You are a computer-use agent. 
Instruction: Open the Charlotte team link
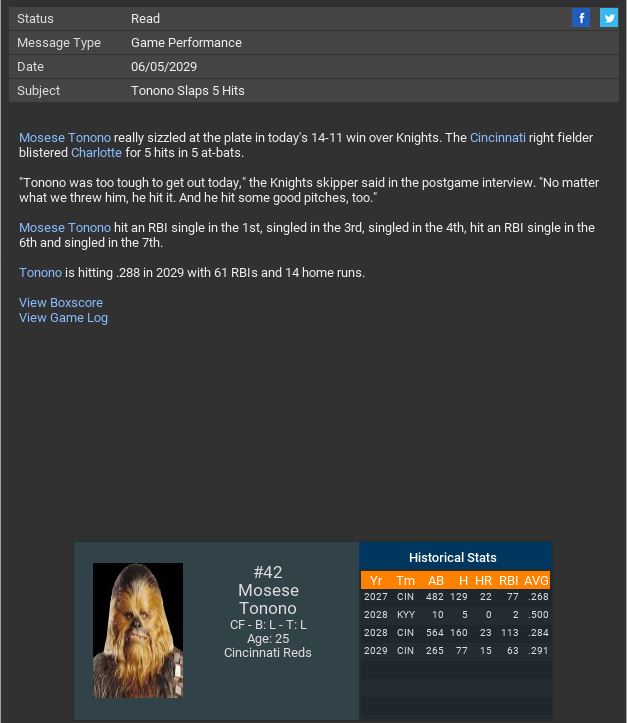96,152
